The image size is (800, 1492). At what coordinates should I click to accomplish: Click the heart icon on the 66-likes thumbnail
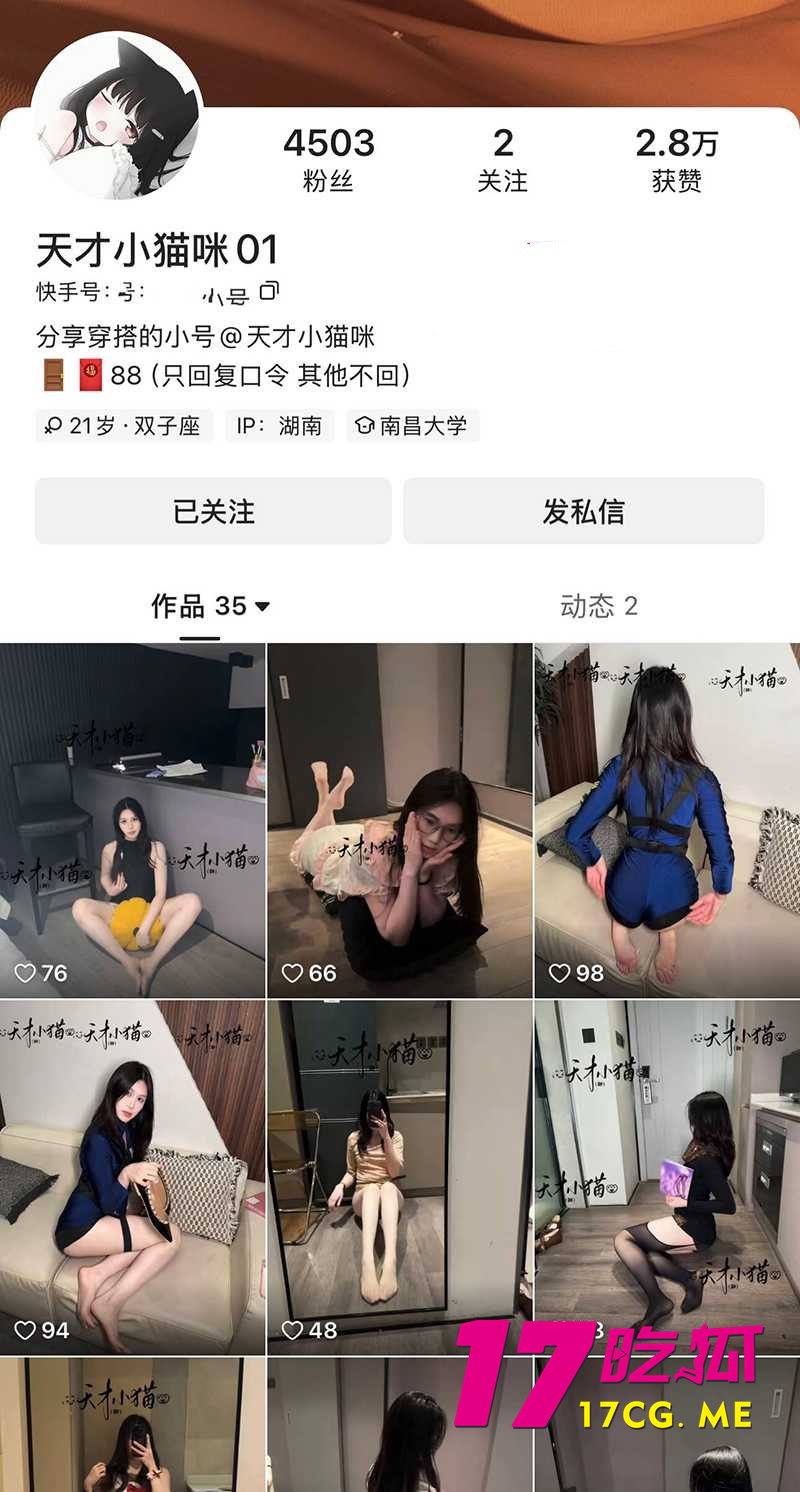pyautogui.click(x=290, y=970)
